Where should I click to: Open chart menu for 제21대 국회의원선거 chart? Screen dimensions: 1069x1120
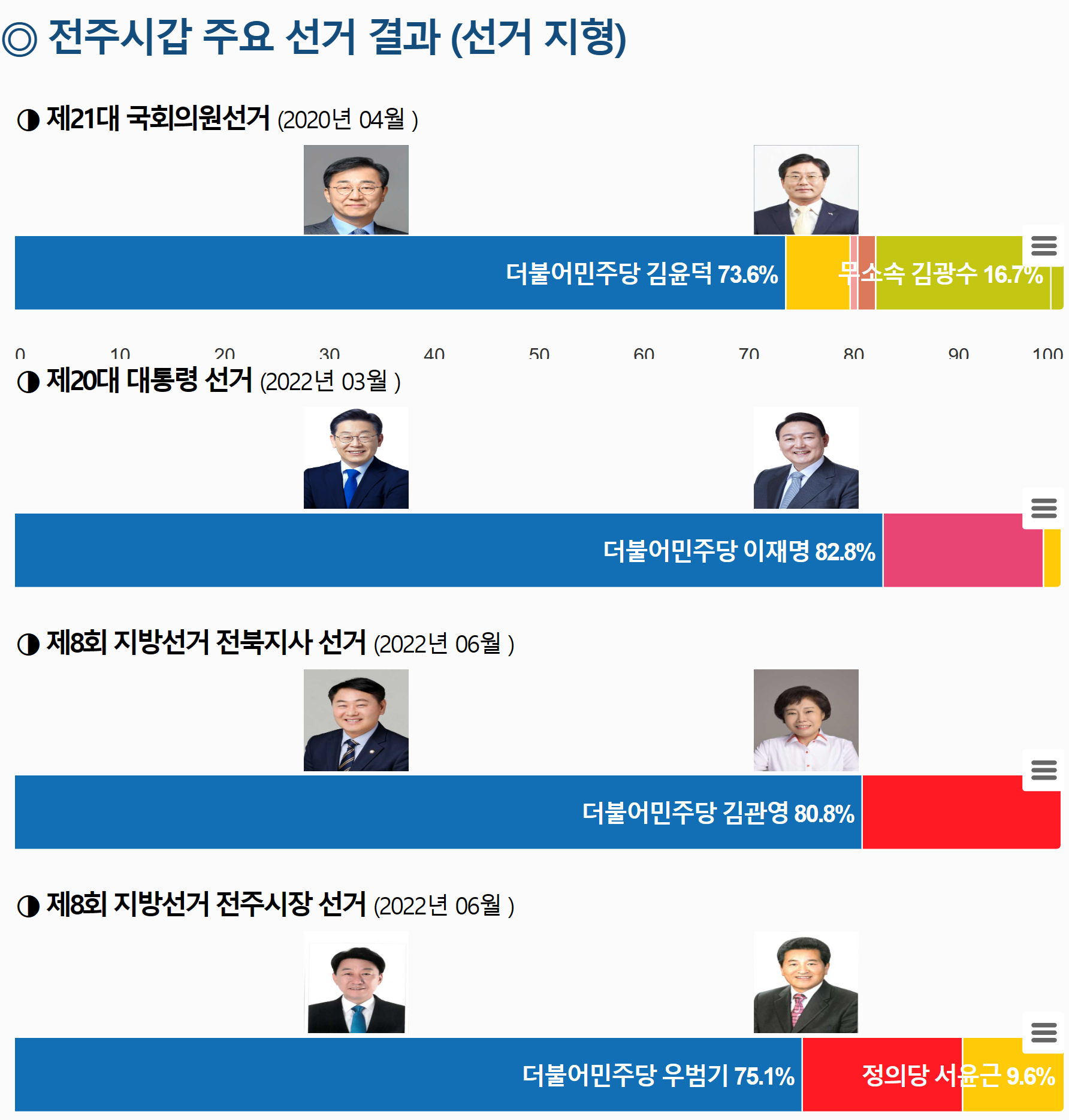click(x=1043, y=246)
